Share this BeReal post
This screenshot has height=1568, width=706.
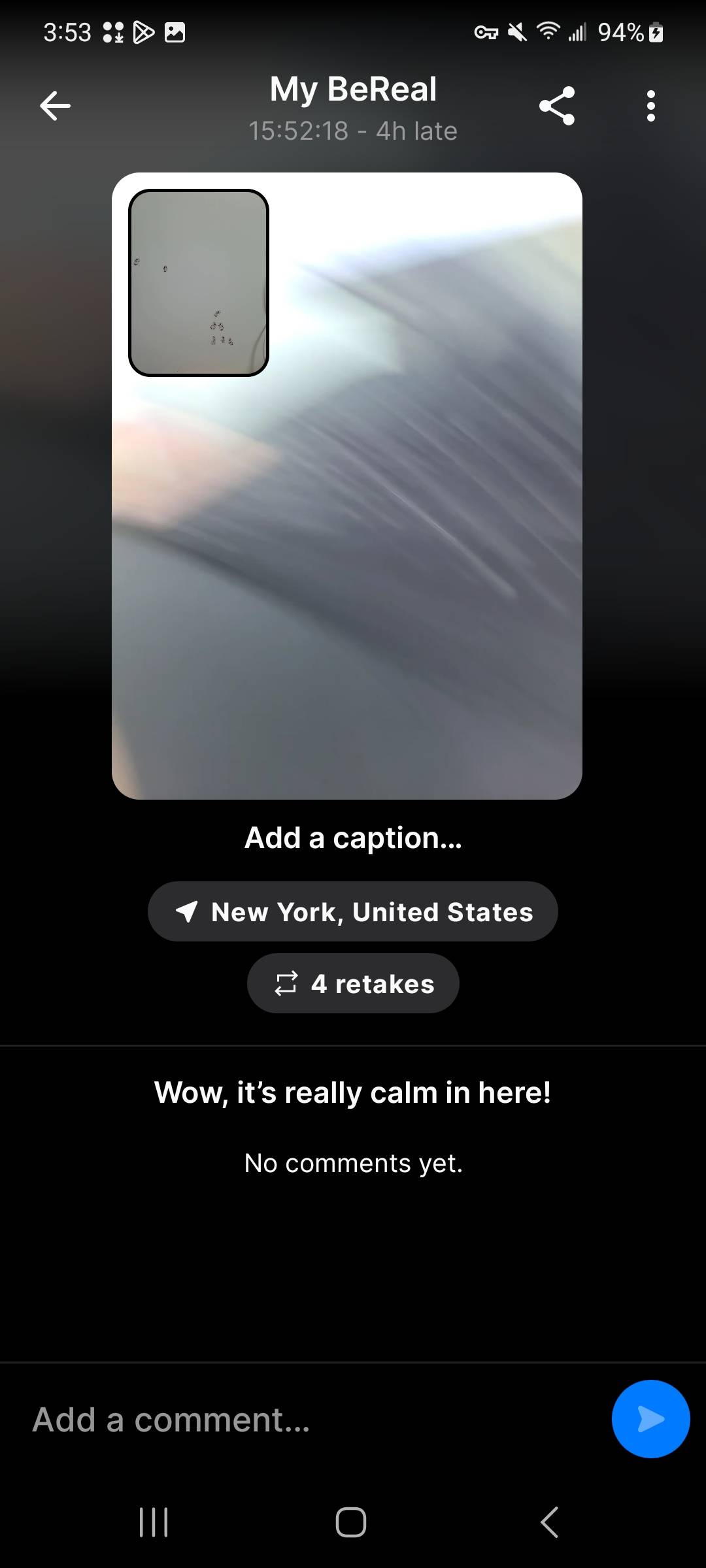pyautogui.click(x=556, y=106)
